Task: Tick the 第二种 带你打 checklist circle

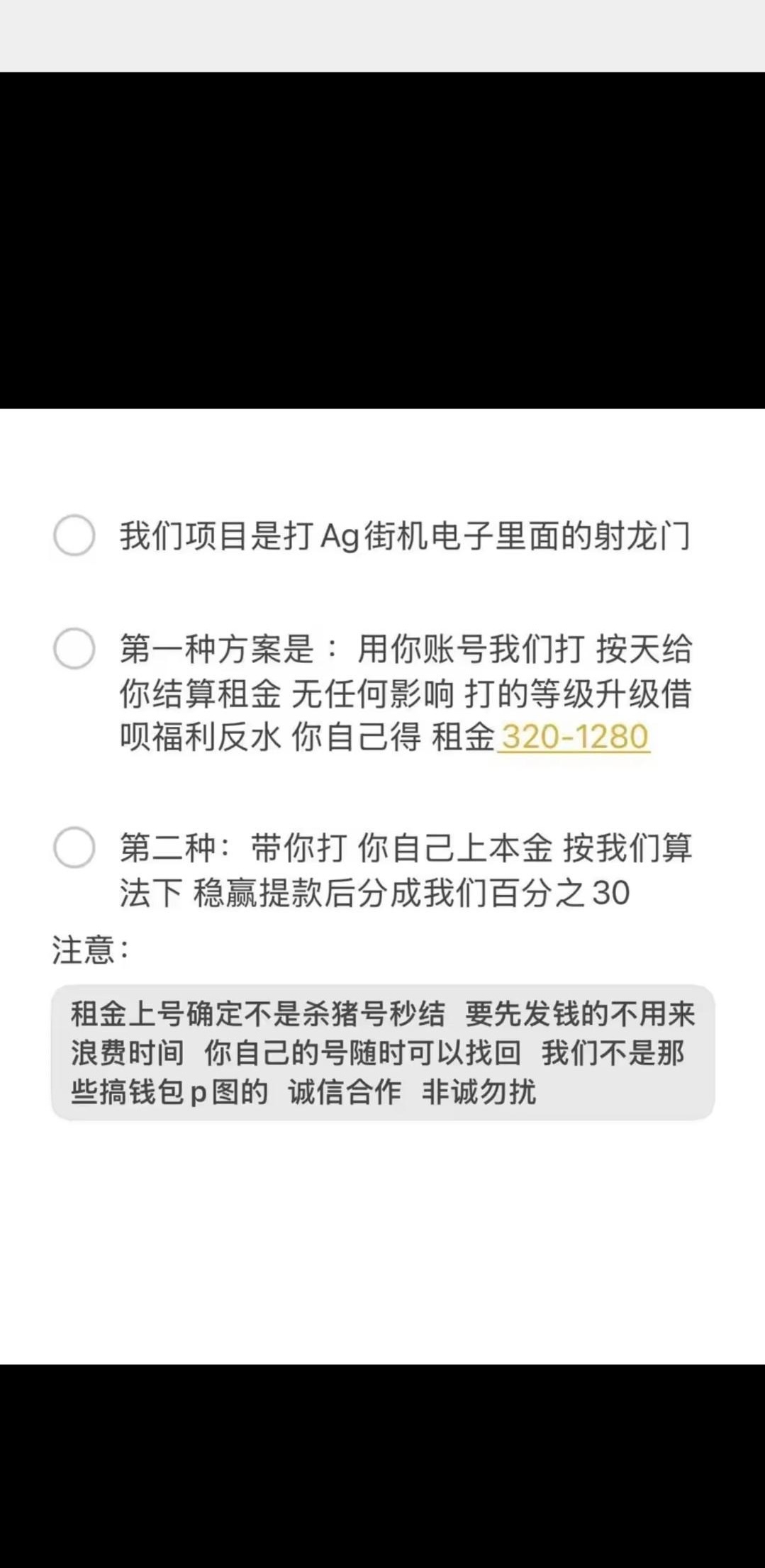Action: click(x=74, y=847)
